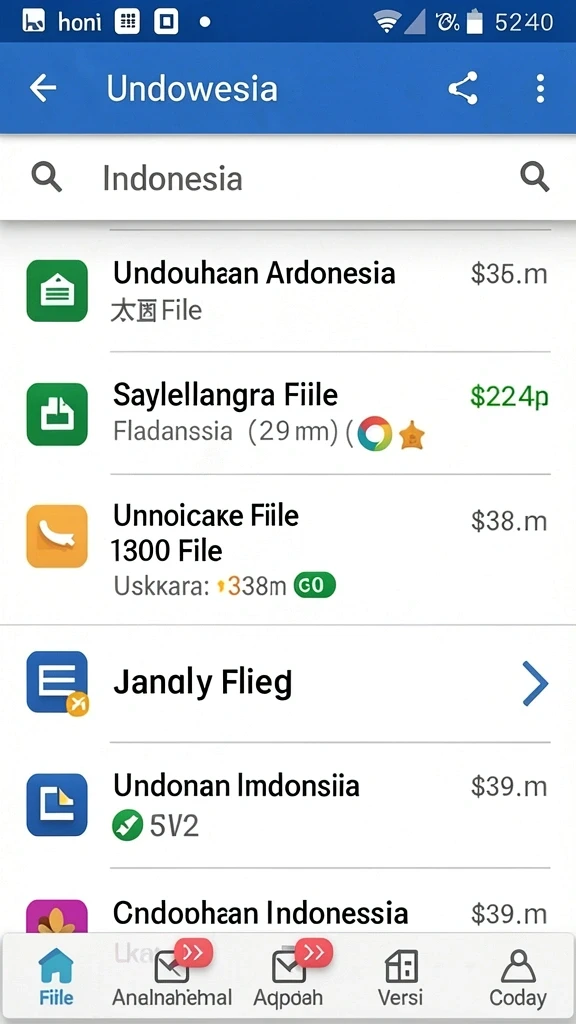The height and width of the screenshot is (1024, 576).
Task: Share this page
Action: [463, 88]
